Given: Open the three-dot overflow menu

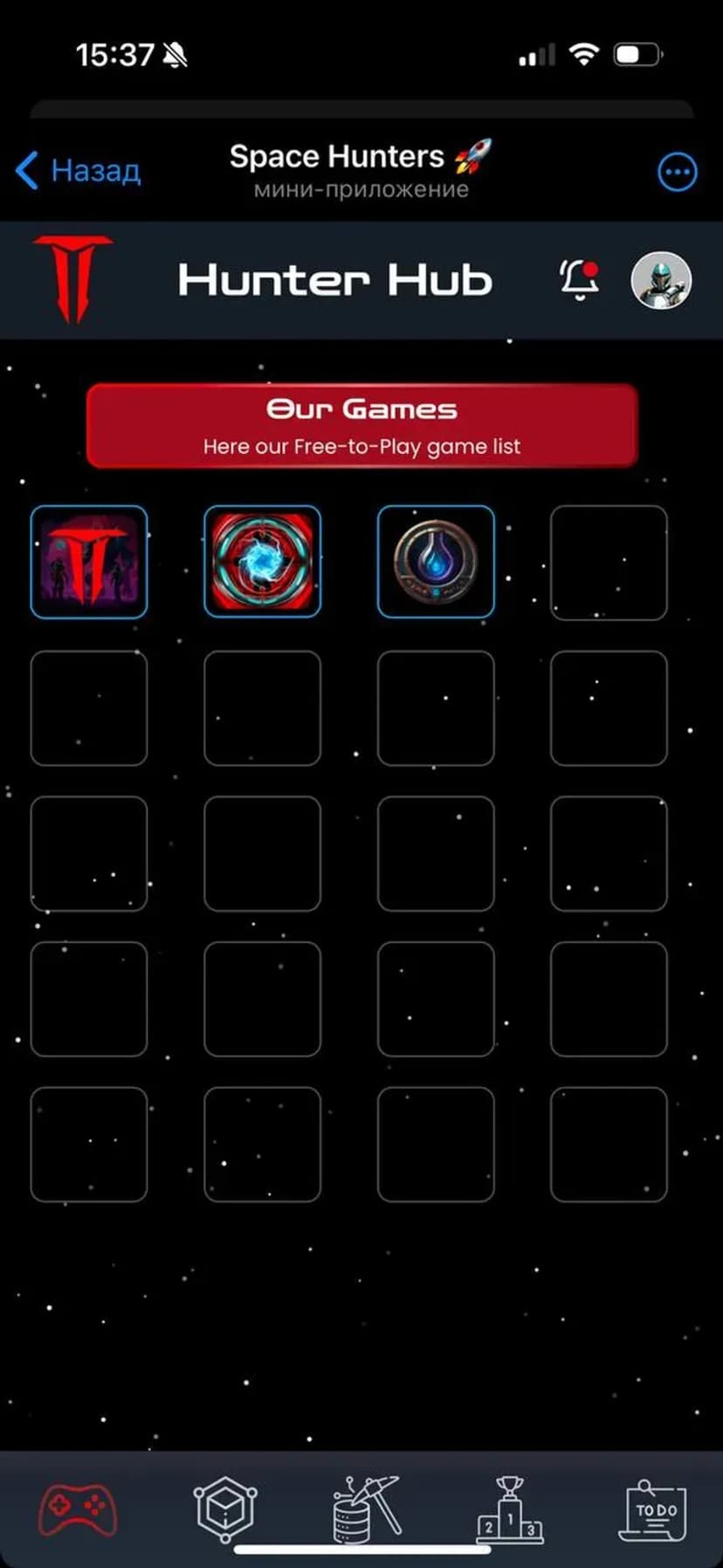Looking at the screenshot, I should pos(677,172).
